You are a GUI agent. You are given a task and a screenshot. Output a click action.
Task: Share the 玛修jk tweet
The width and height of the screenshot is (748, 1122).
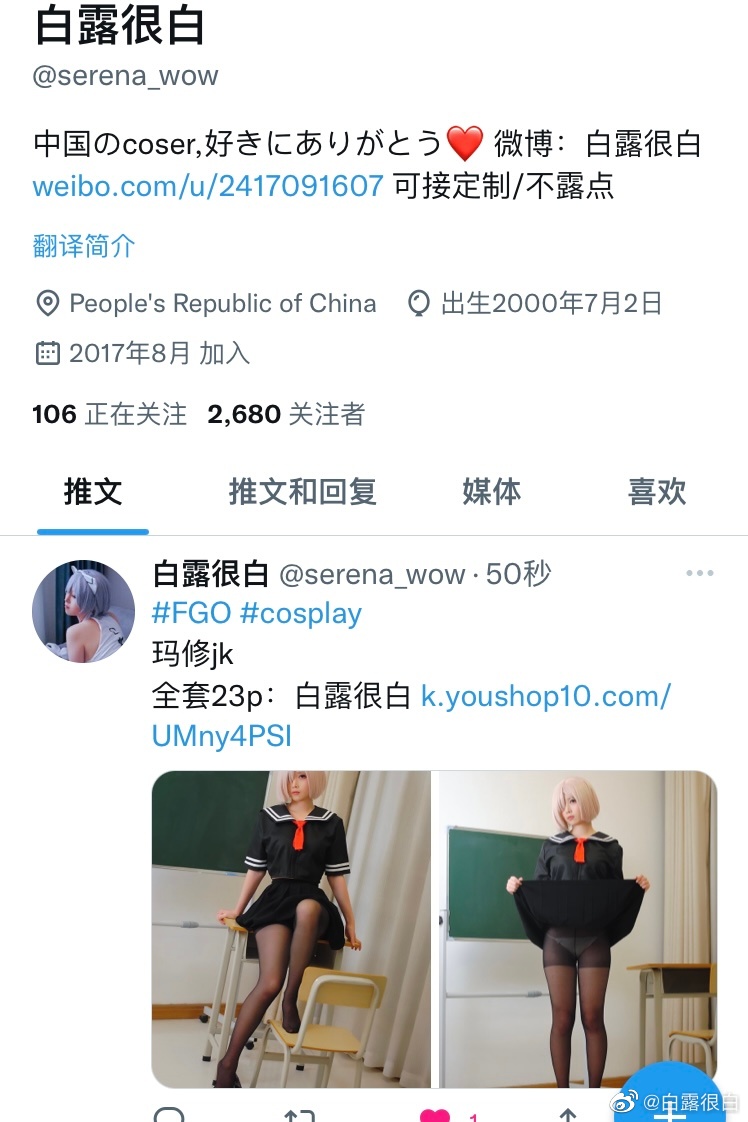567,1114
